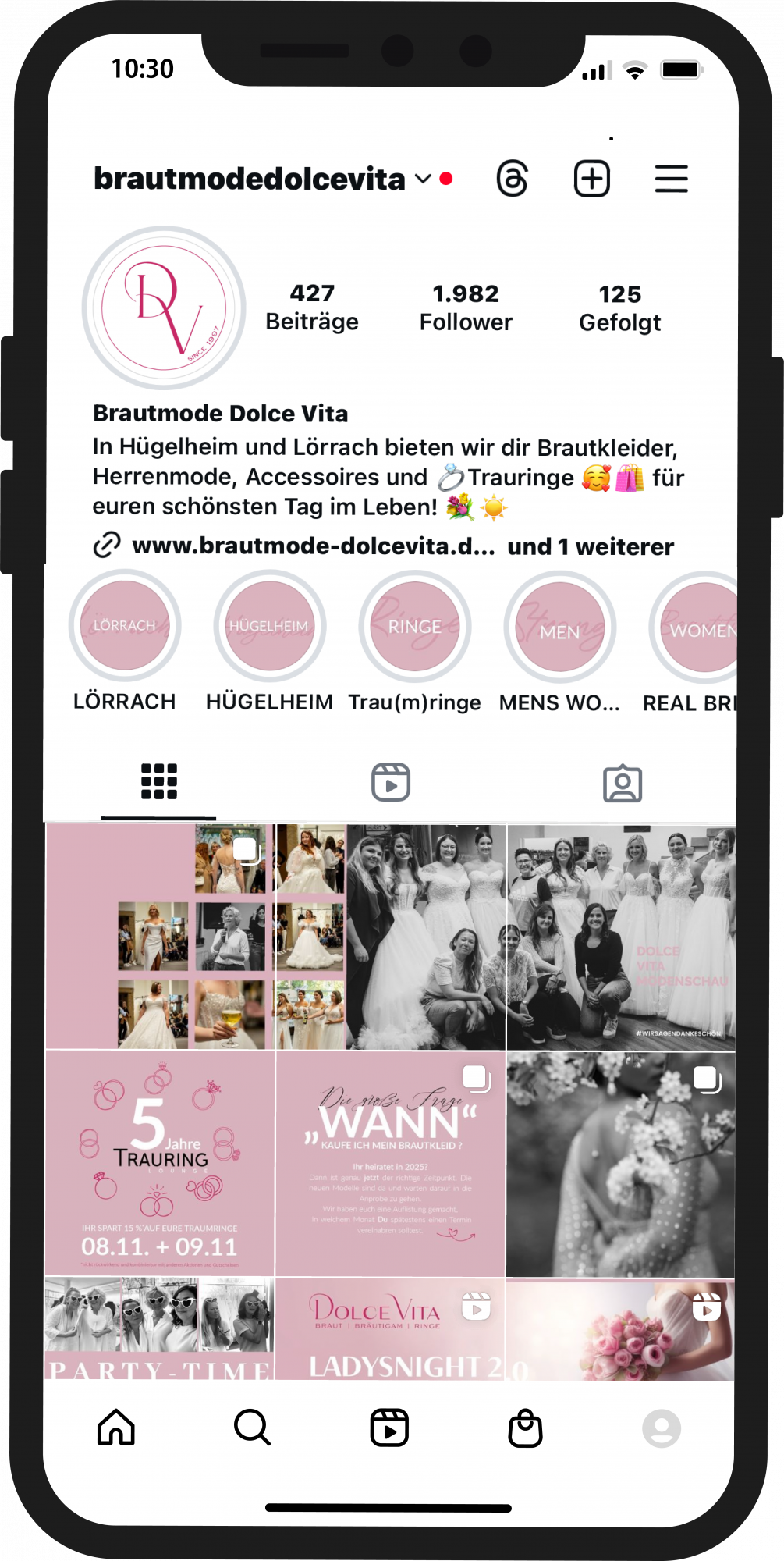
Task: Open the hamburger menu
Action: pyautogui.click(x=671, y=179)
